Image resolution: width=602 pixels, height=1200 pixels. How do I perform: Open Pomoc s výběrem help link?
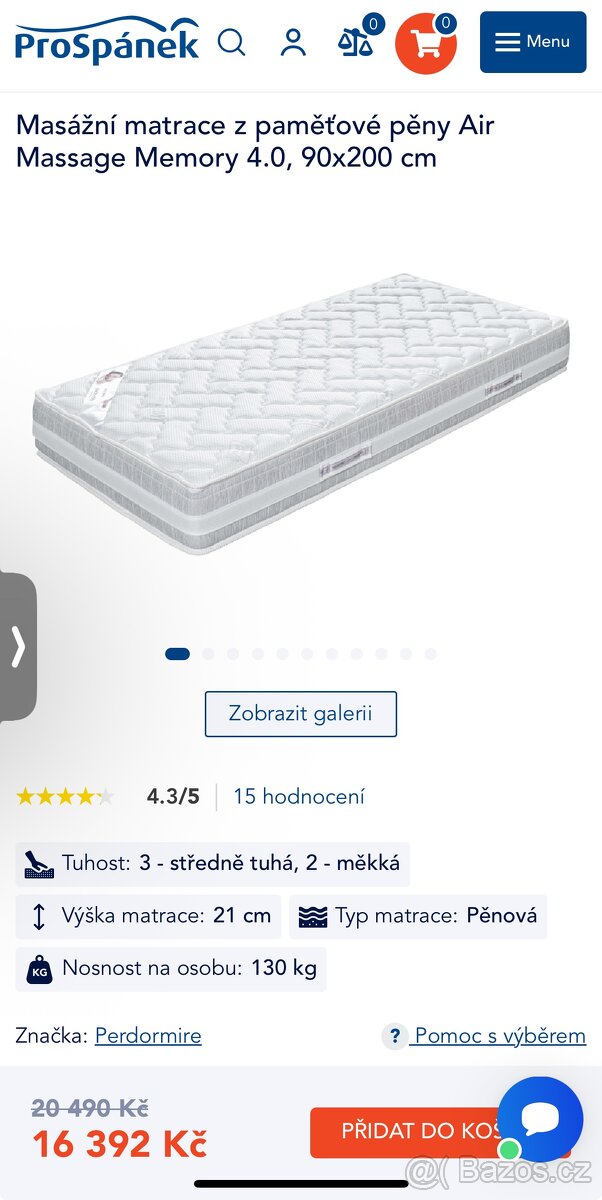(x=499, y=1036)
